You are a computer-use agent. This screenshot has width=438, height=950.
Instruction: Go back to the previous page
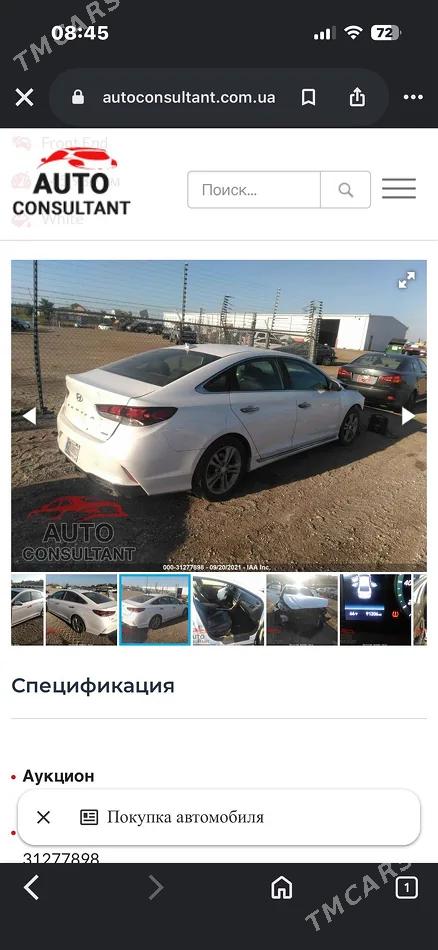coord(32,888)
